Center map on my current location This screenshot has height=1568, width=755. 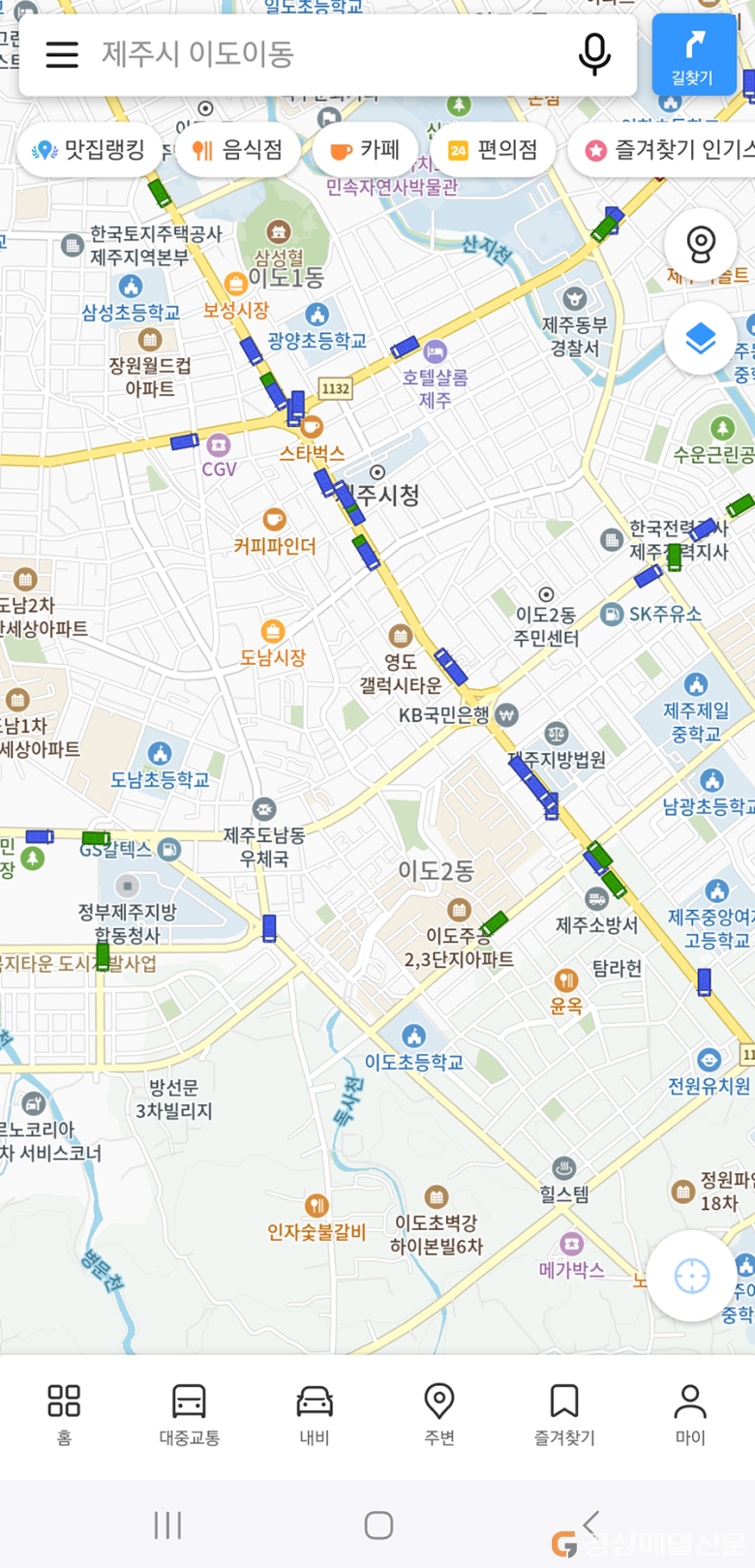(691, 1276)
